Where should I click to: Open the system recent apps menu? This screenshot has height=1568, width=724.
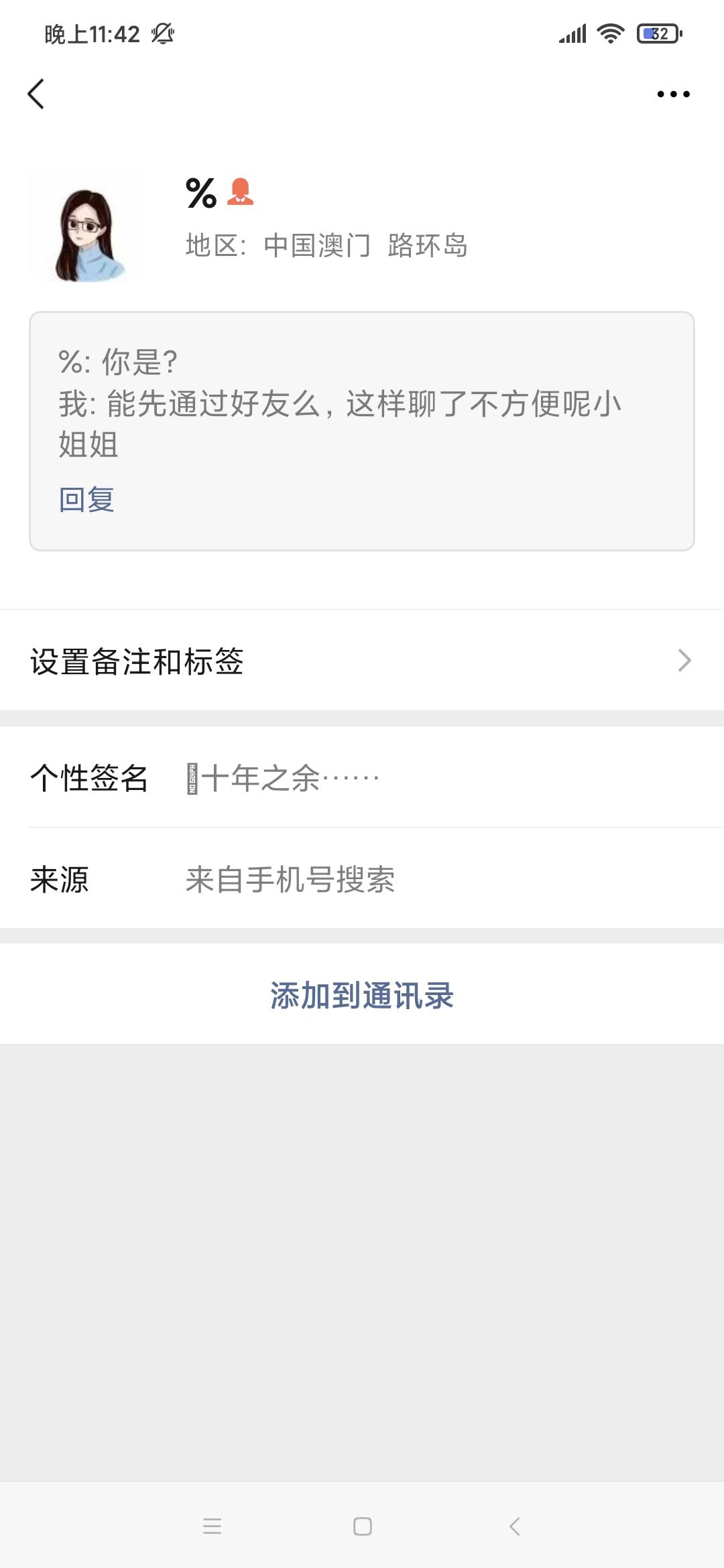click(212, 1526)
